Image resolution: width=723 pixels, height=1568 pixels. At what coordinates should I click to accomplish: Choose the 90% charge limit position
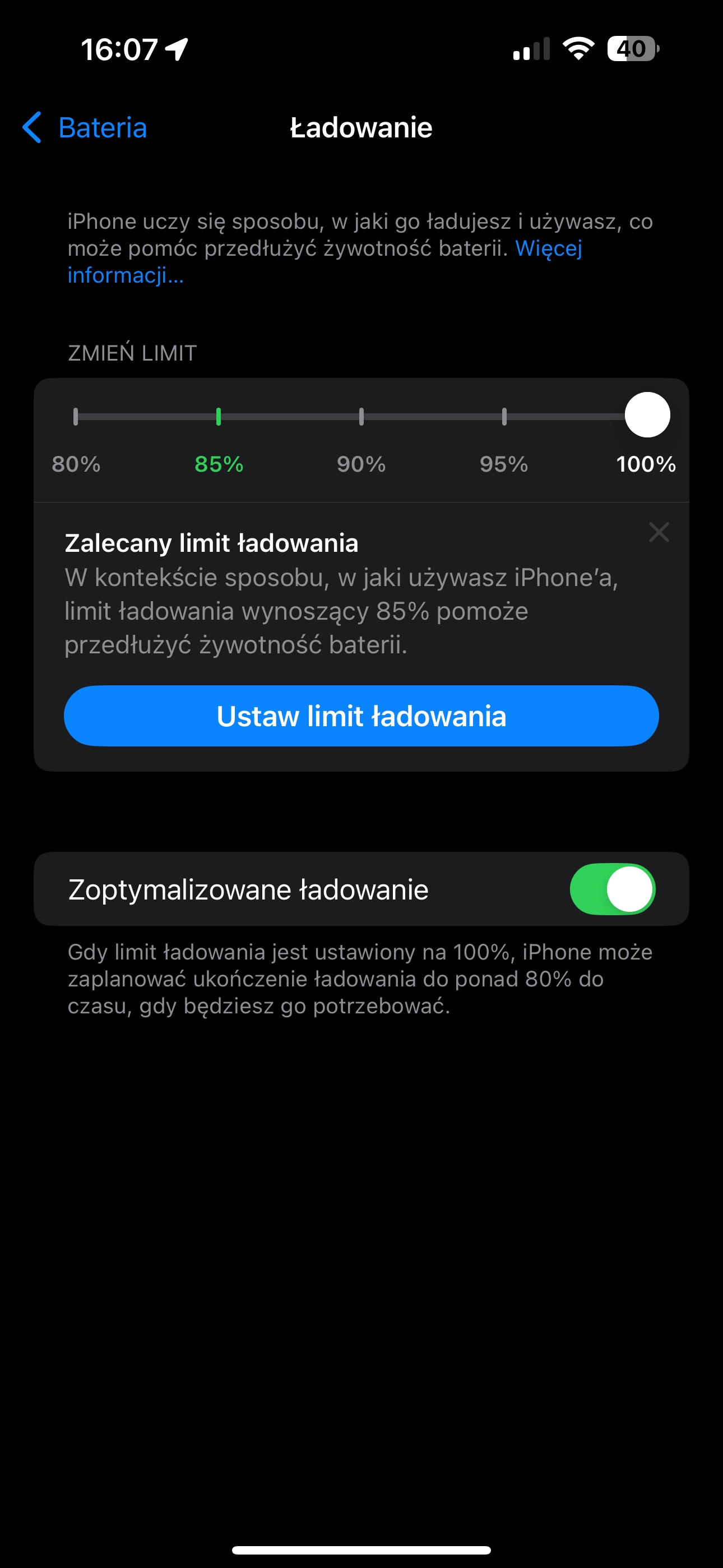[x=361, y=417]
